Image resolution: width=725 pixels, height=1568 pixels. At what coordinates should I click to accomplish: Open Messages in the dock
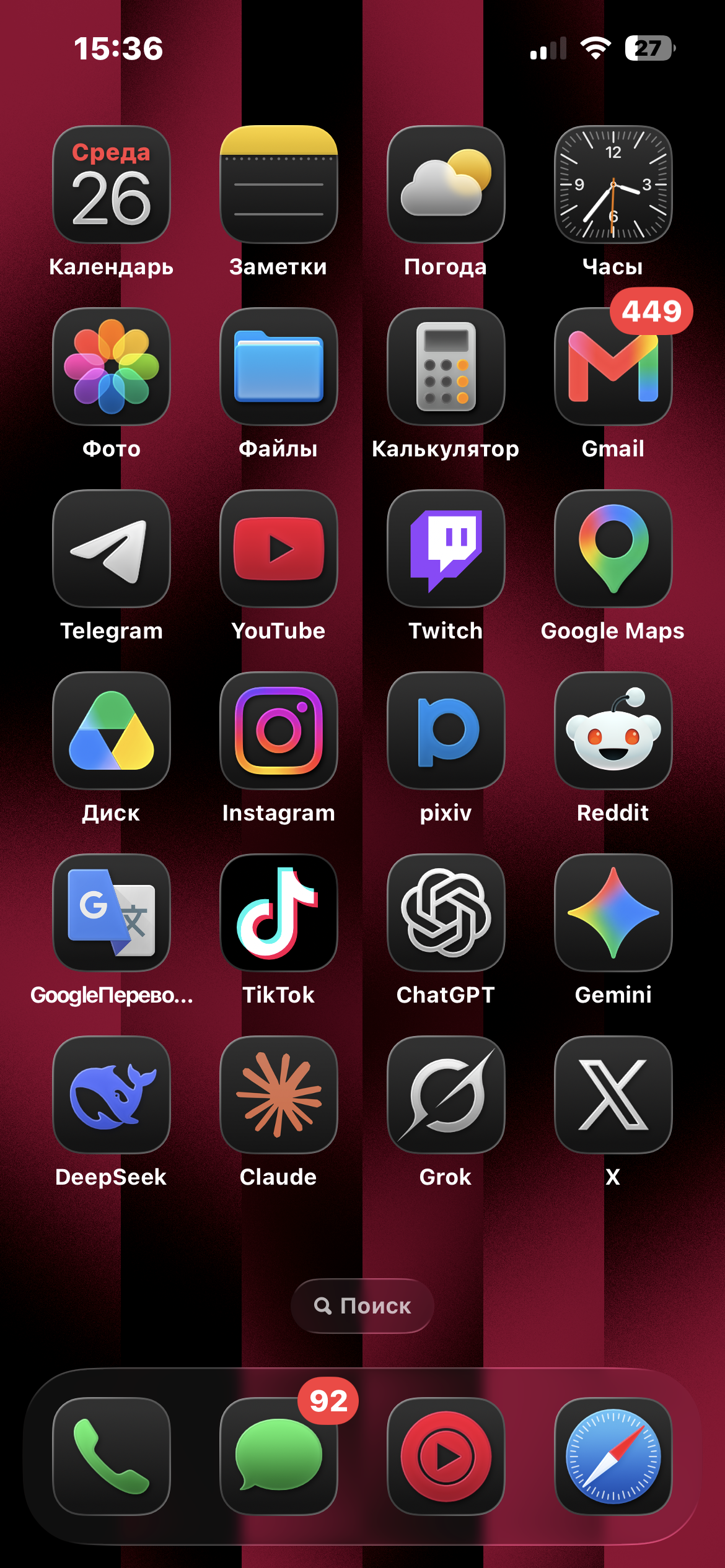pyautogui.click(x=279, y=1457)
